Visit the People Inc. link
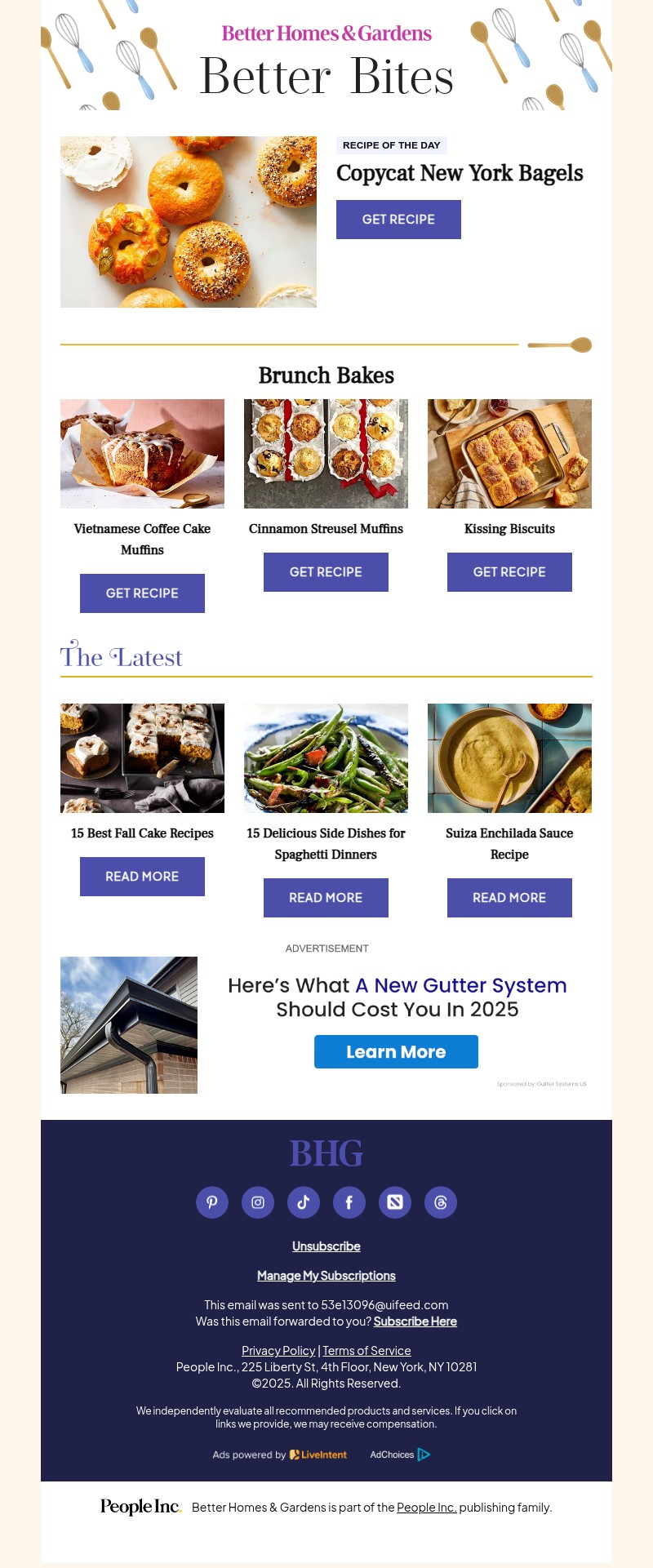This screenshot has height=1568, width=653. (426, 1508)
